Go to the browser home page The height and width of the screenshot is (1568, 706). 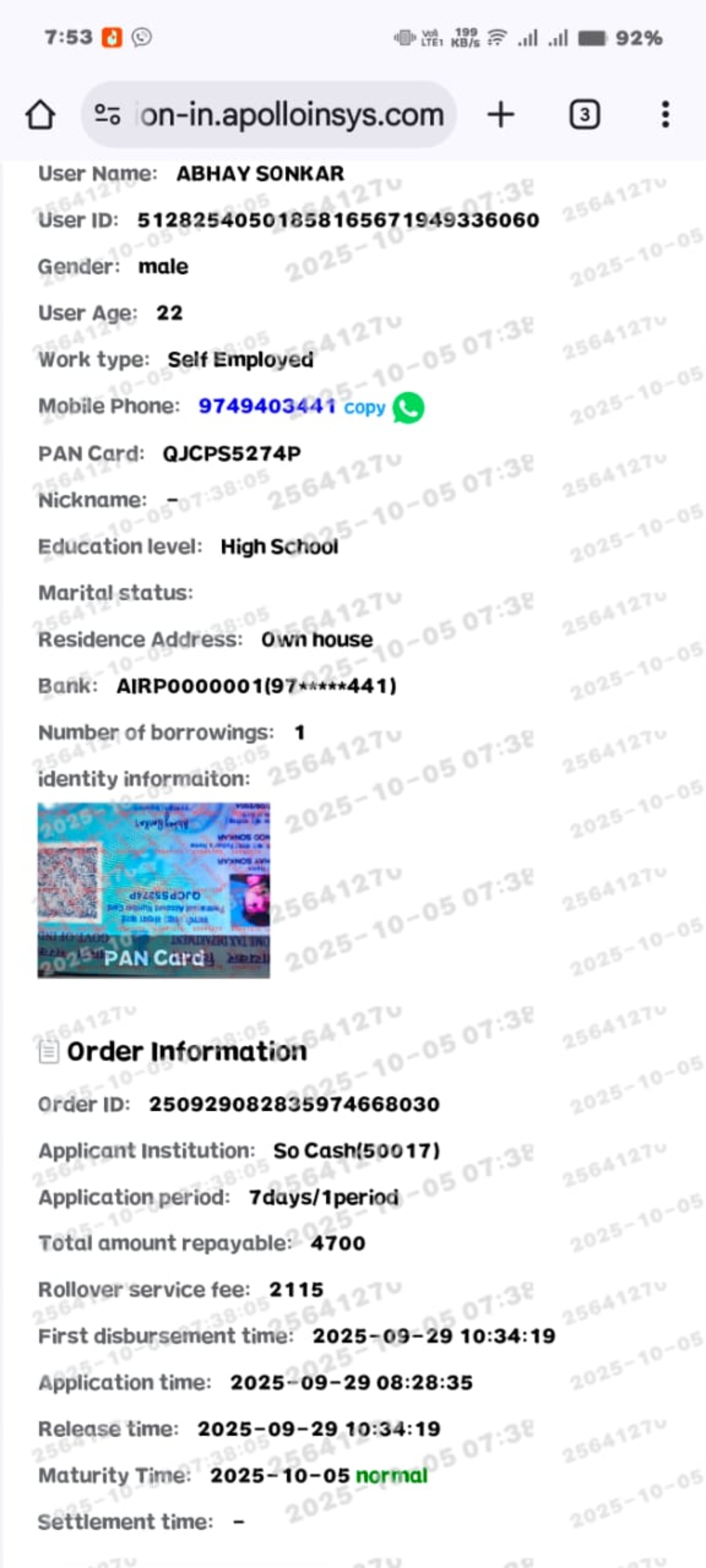click(x=41, y=115)
